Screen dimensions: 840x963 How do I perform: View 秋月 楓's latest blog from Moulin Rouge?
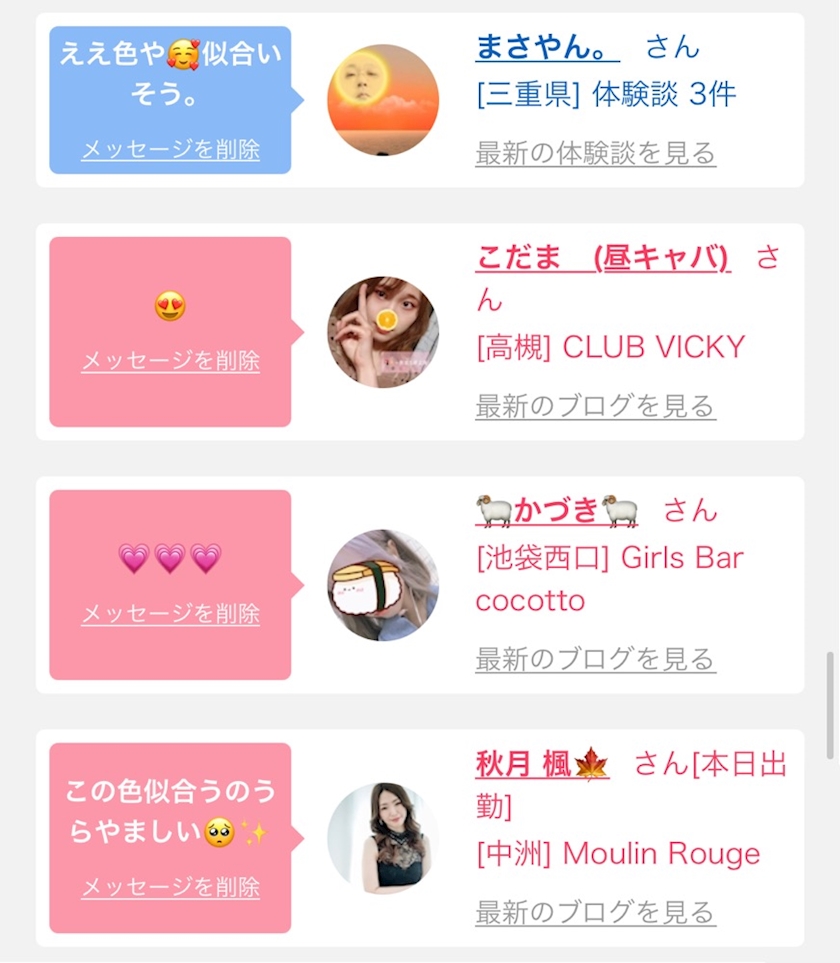pos(595,912)
